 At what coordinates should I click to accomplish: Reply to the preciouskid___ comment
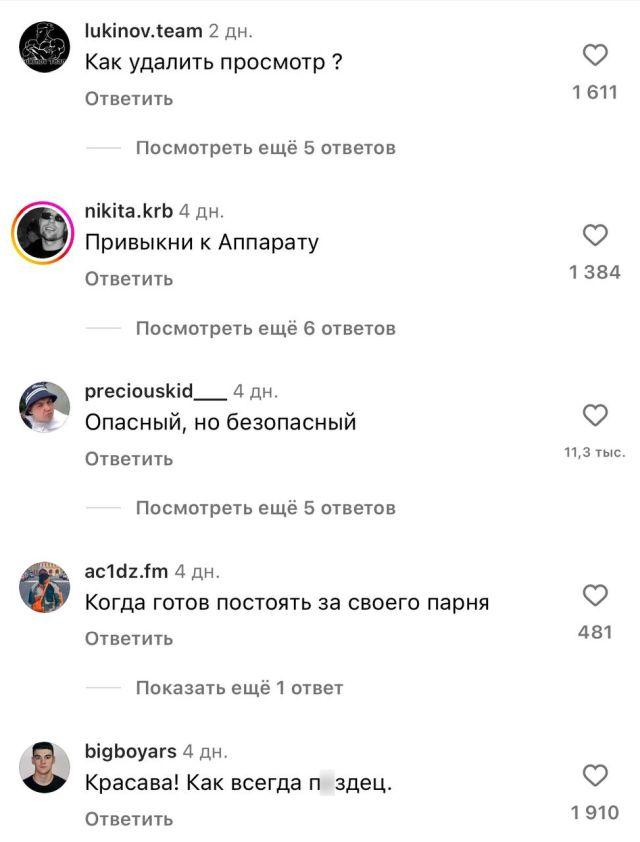(129, 459)
